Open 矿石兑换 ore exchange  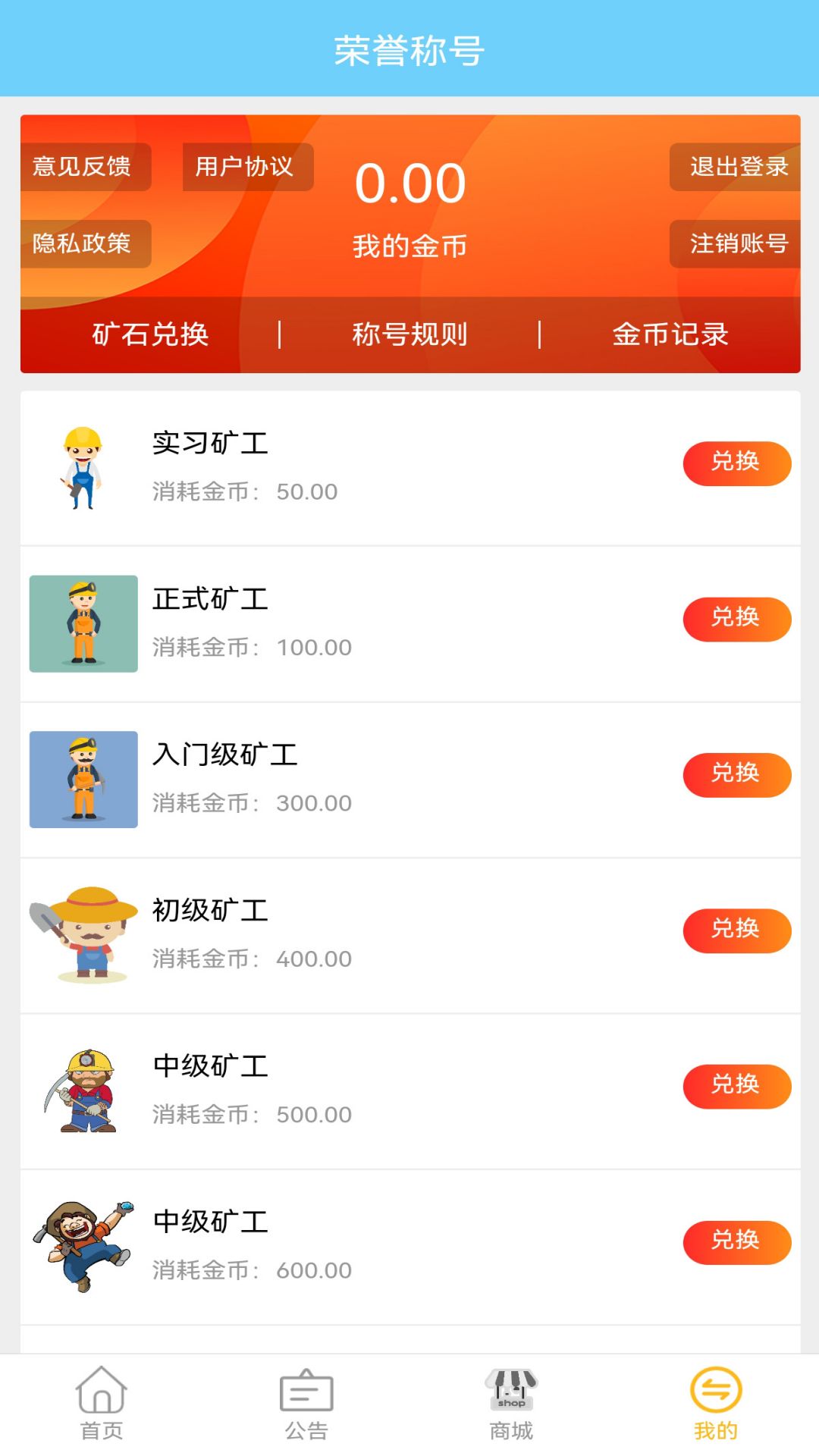[150, 334]
